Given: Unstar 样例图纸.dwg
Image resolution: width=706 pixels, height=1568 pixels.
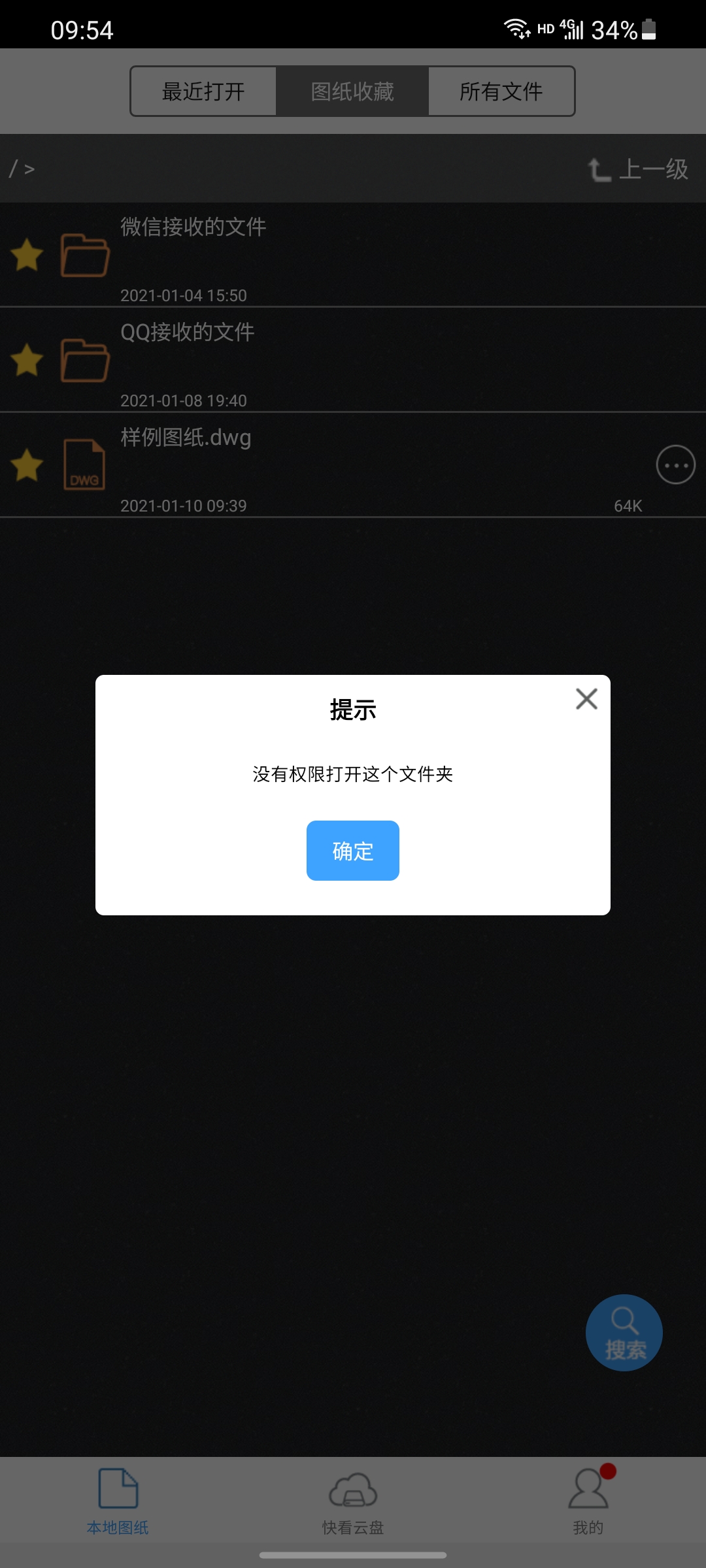Looking at the screenshot, I should click(x=27, y=465).
